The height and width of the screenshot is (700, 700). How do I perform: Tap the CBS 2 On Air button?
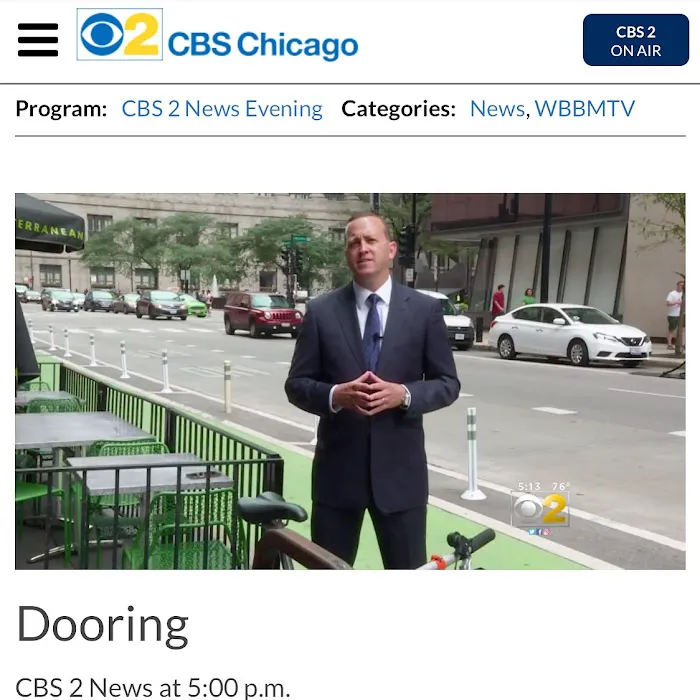coord(635,40)
